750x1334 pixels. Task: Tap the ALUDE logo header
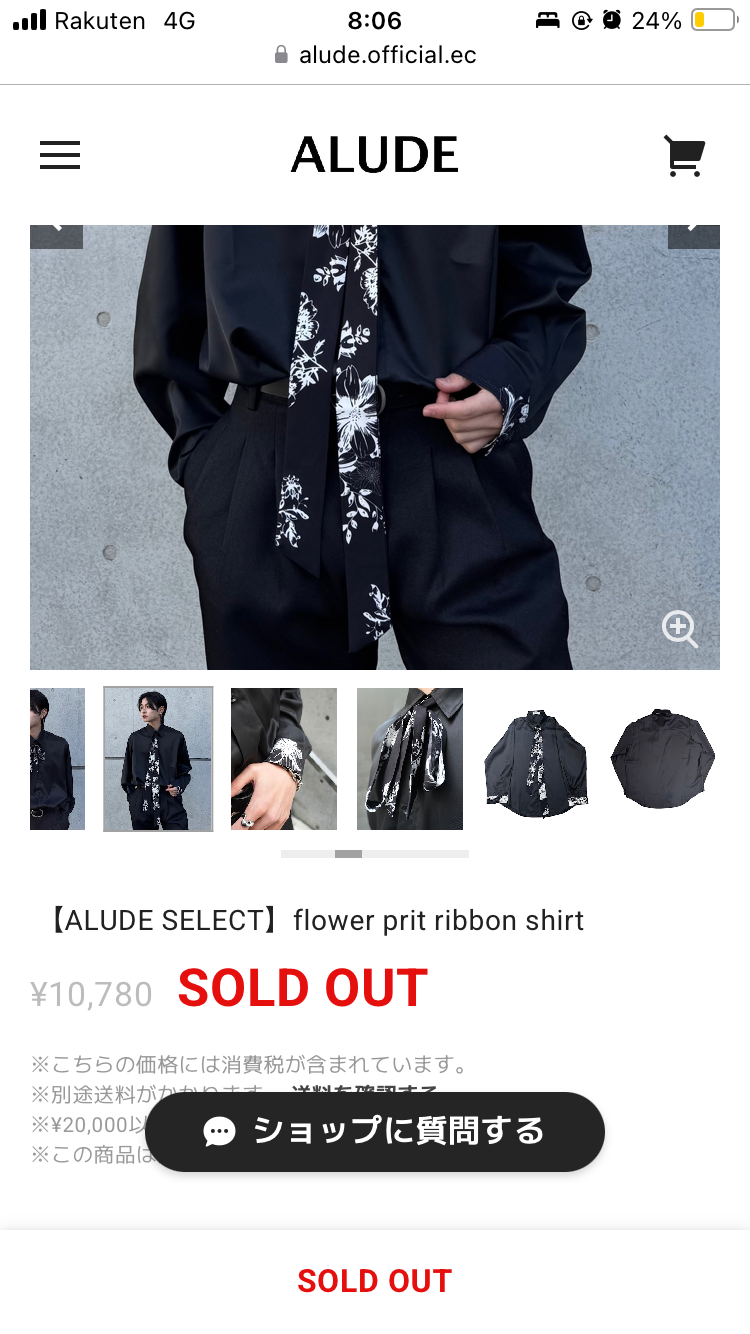[x=375, y=155]
